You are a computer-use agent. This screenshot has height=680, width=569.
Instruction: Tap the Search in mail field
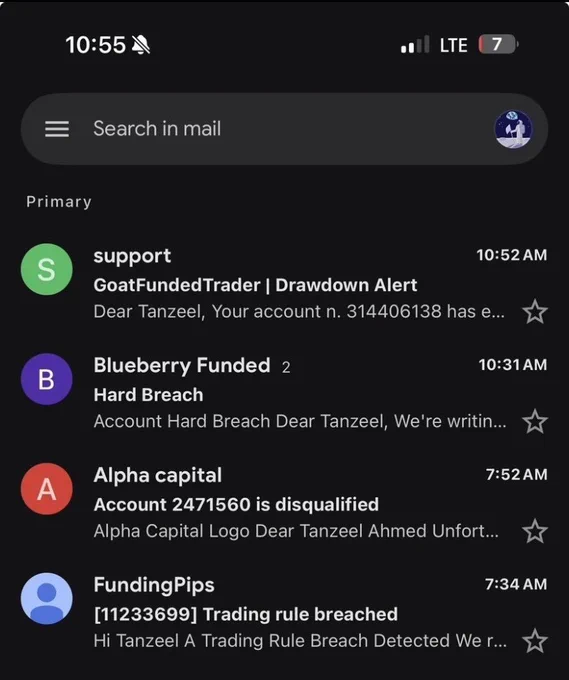(x=284, y=129)
